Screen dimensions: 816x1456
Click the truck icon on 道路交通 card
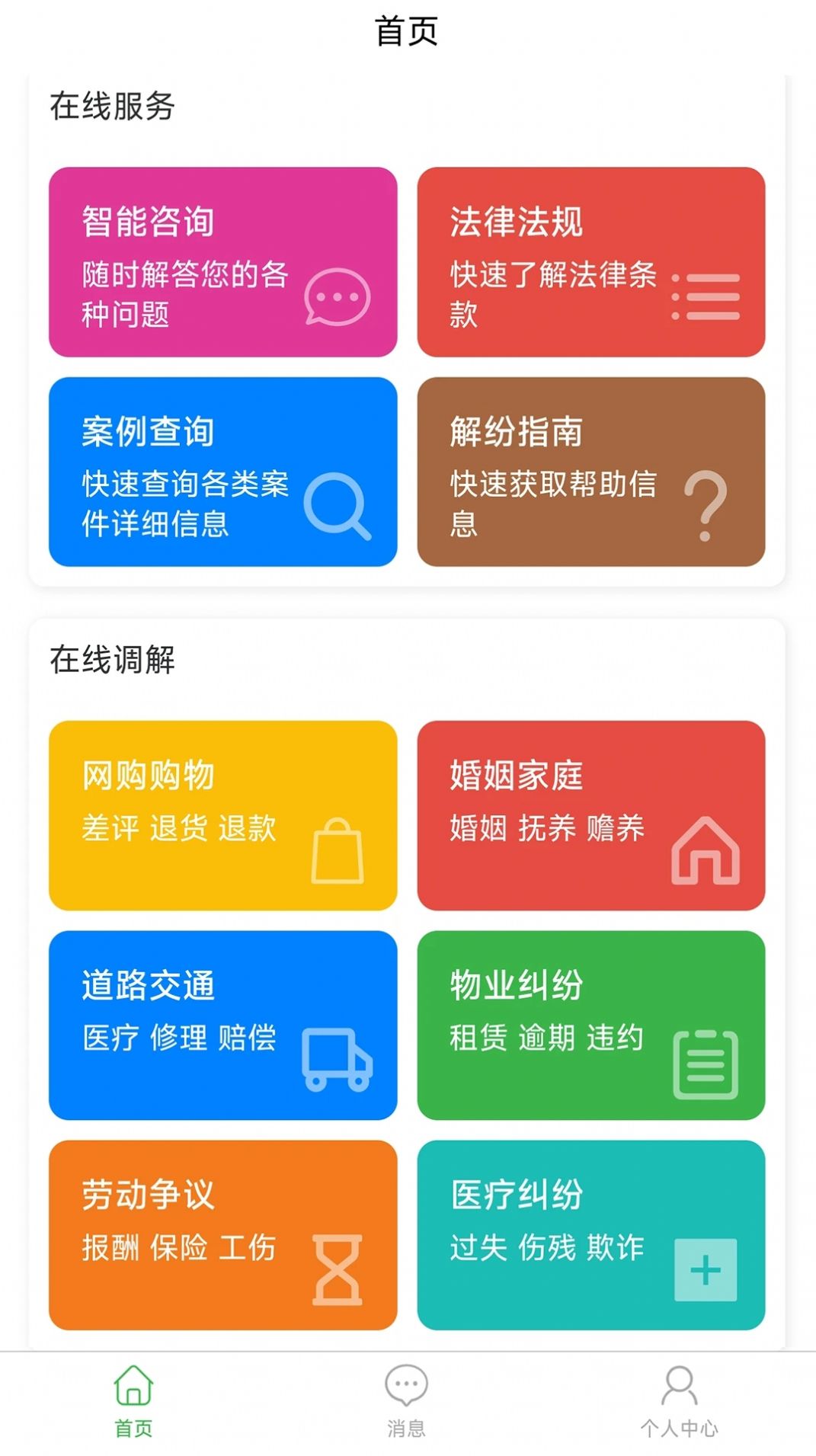pyautogui.click(x=338, y=1059)
